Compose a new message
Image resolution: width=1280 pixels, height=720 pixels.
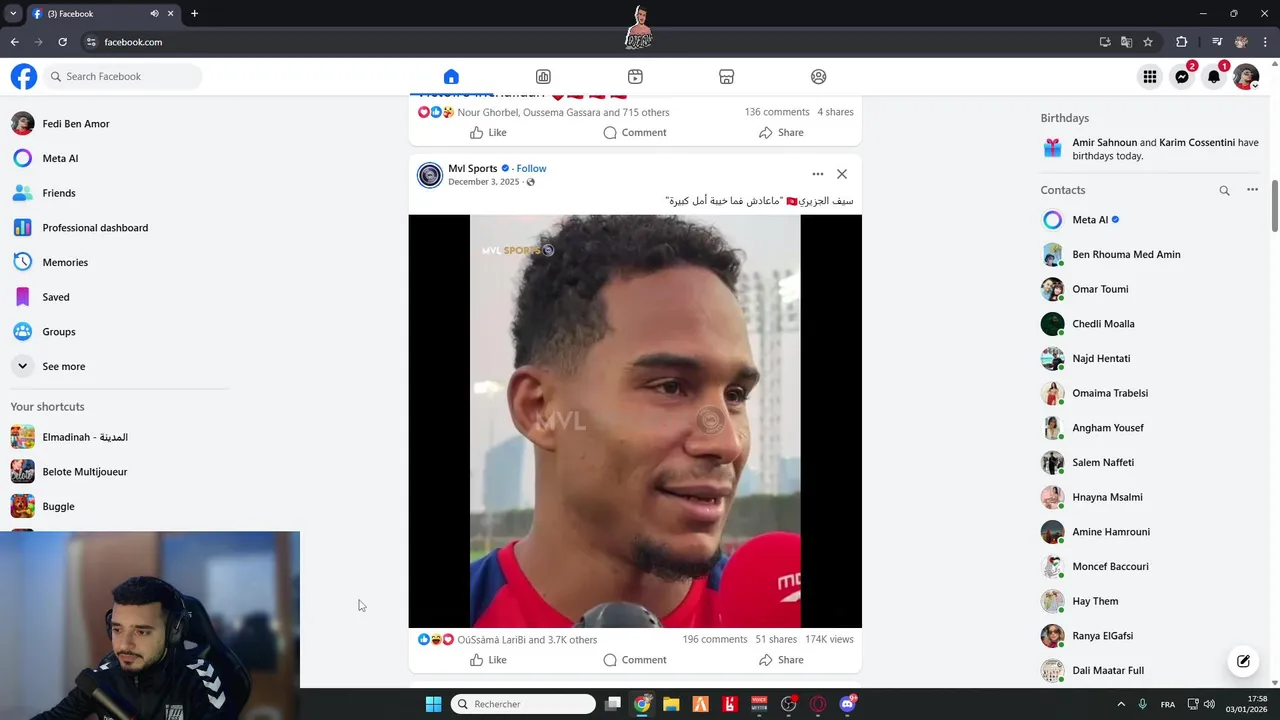click(1243, 661)
